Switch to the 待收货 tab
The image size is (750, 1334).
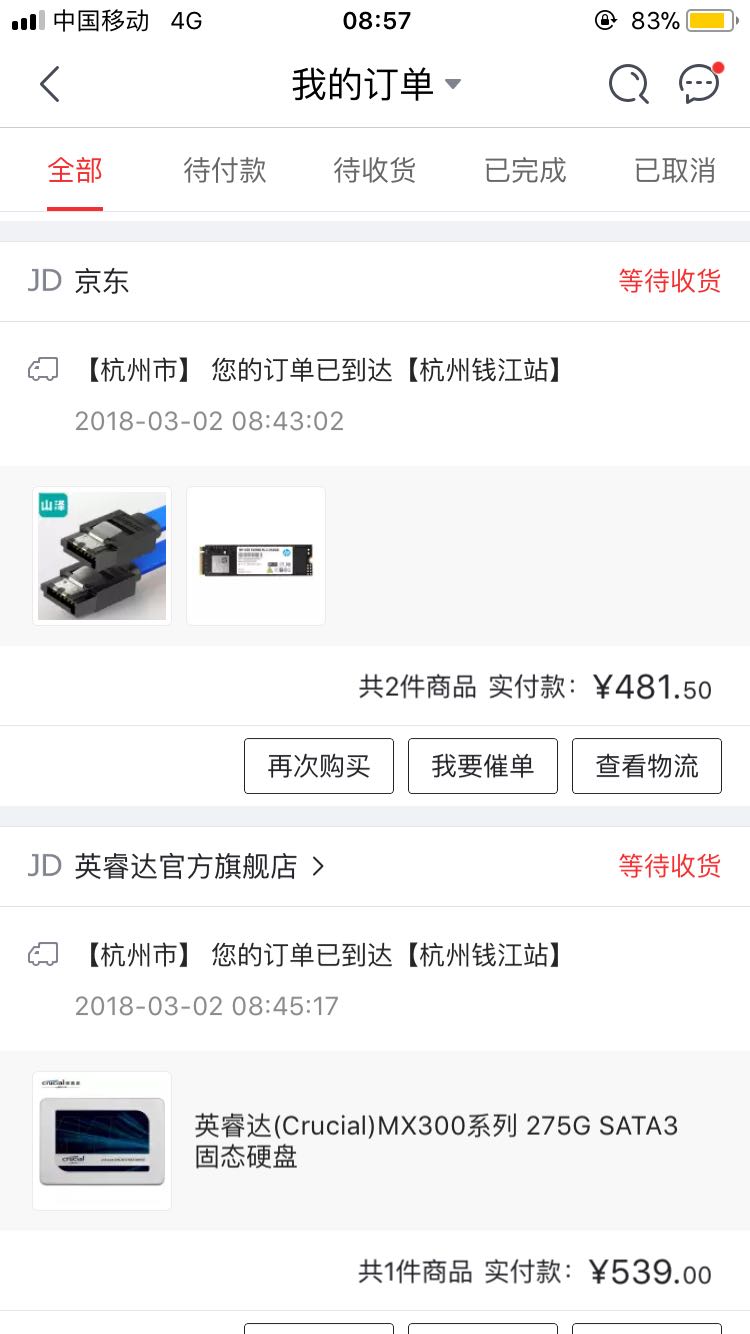pos(375,171)
